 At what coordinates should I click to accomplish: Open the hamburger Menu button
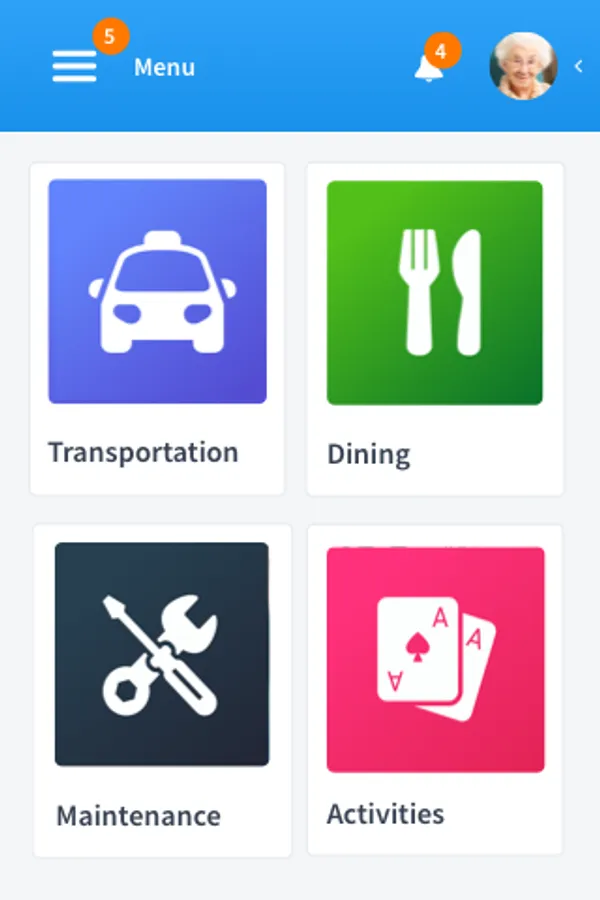pyautogui.click(x=75, y=67)
